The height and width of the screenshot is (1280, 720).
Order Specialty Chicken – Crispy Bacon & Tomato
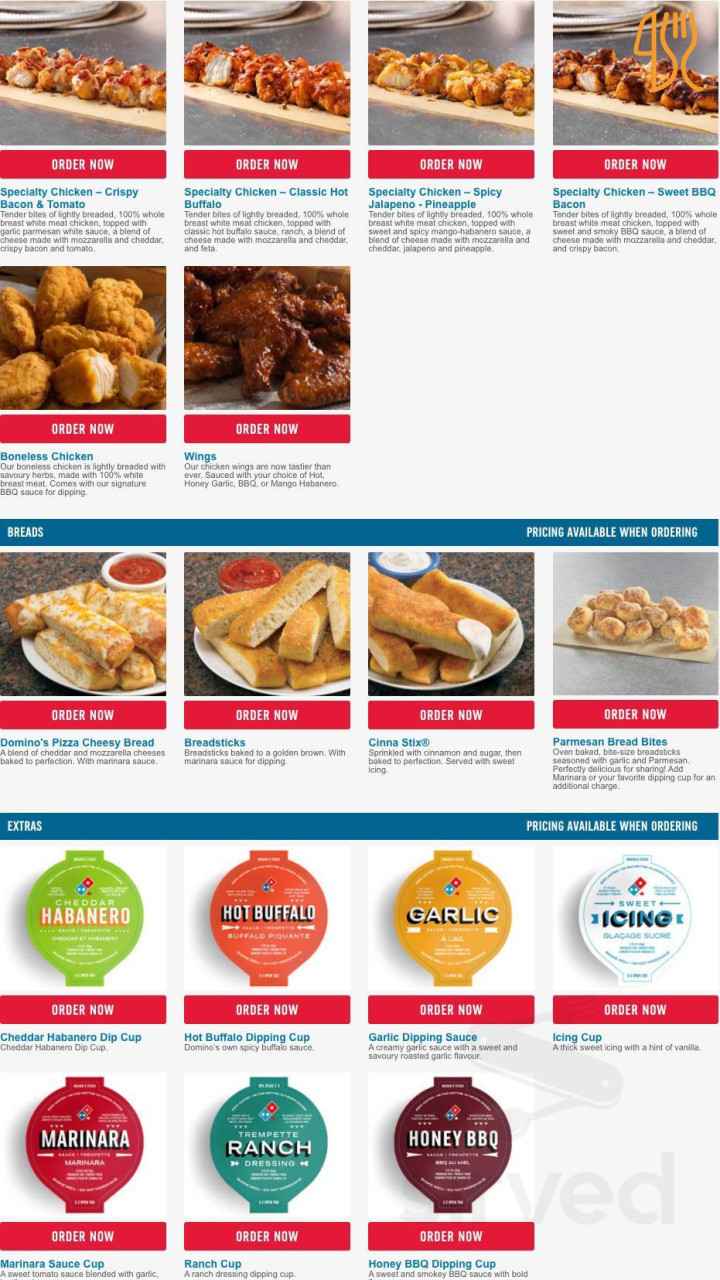(x=83, y=164)
